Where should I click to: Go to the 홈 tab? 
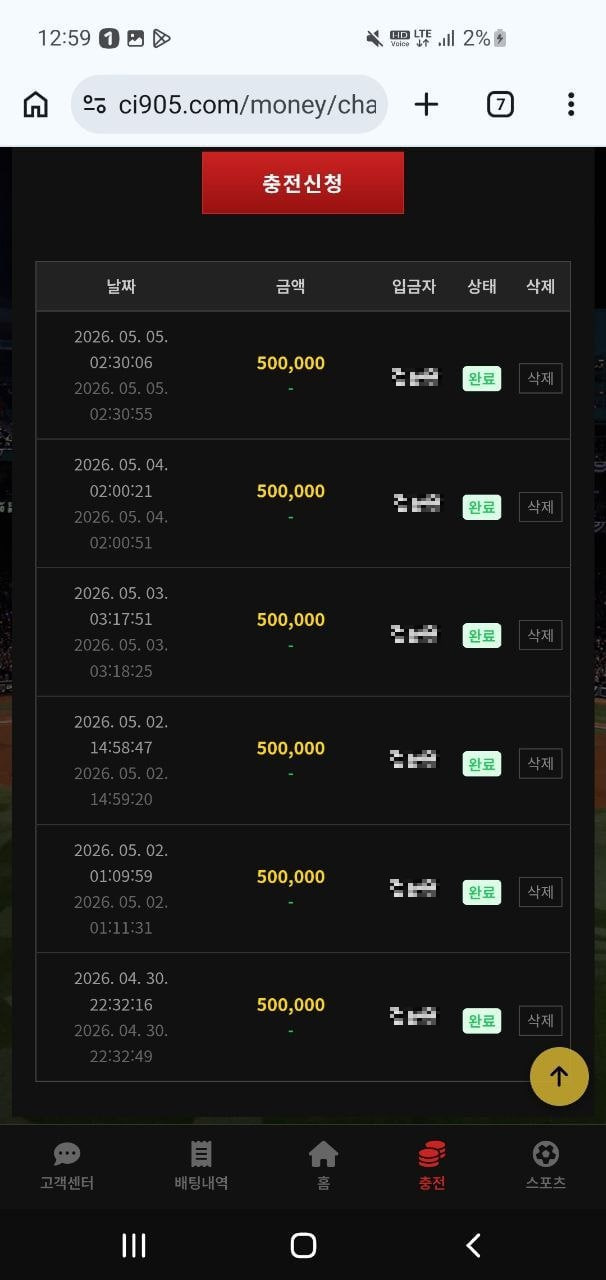[x=323, y=1166]
